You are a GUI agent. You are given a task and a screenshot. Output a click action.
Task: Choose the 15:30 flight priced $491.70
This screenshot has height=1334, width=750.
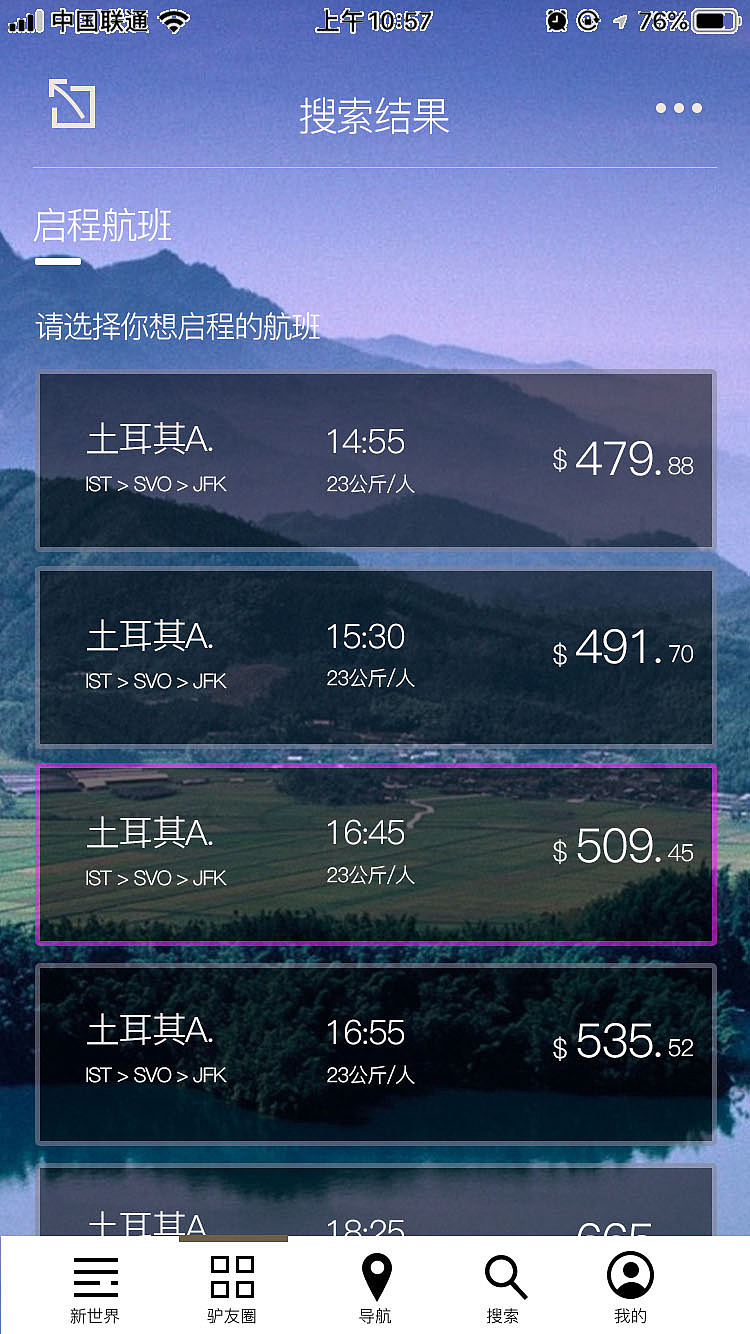376,657
